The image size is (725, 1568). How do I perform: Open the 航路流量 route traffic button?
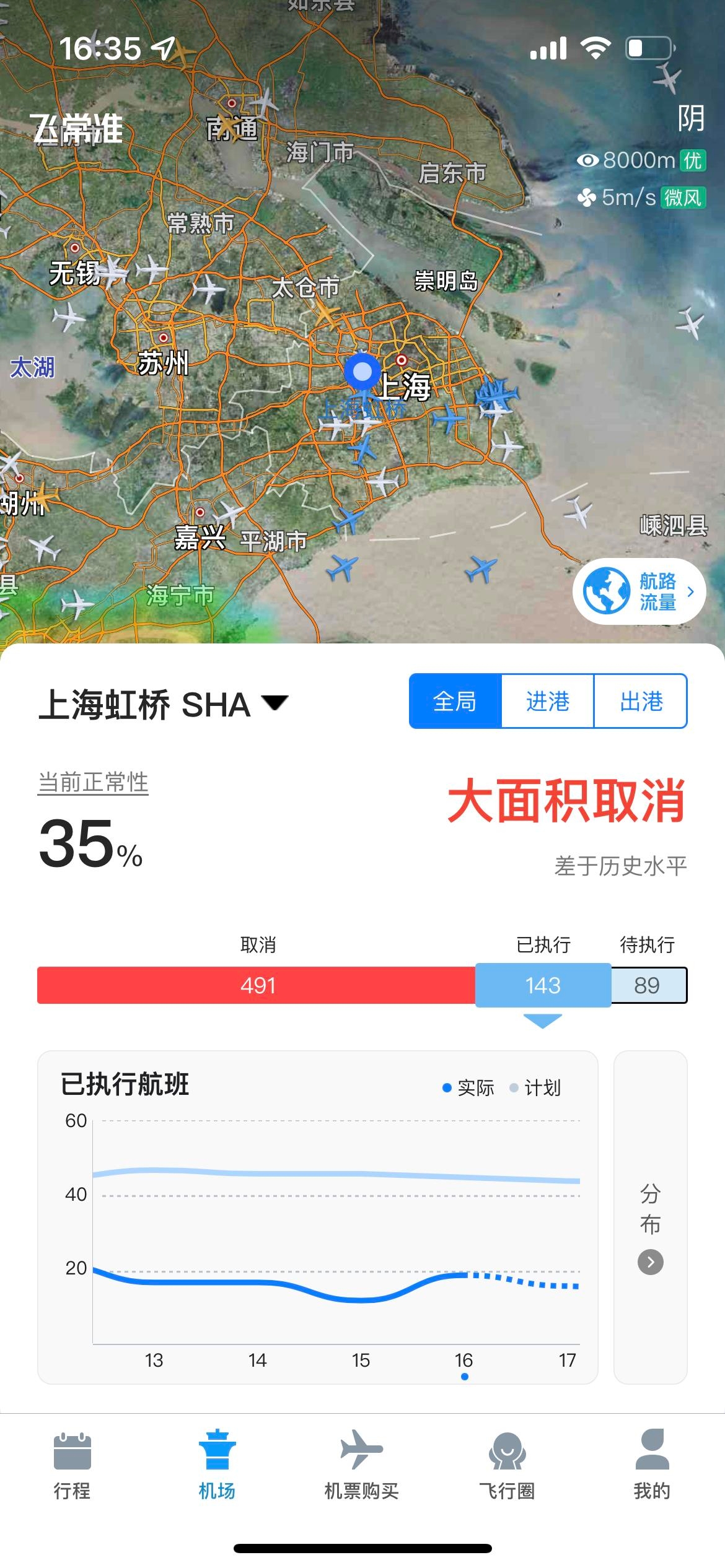point(639,591)
